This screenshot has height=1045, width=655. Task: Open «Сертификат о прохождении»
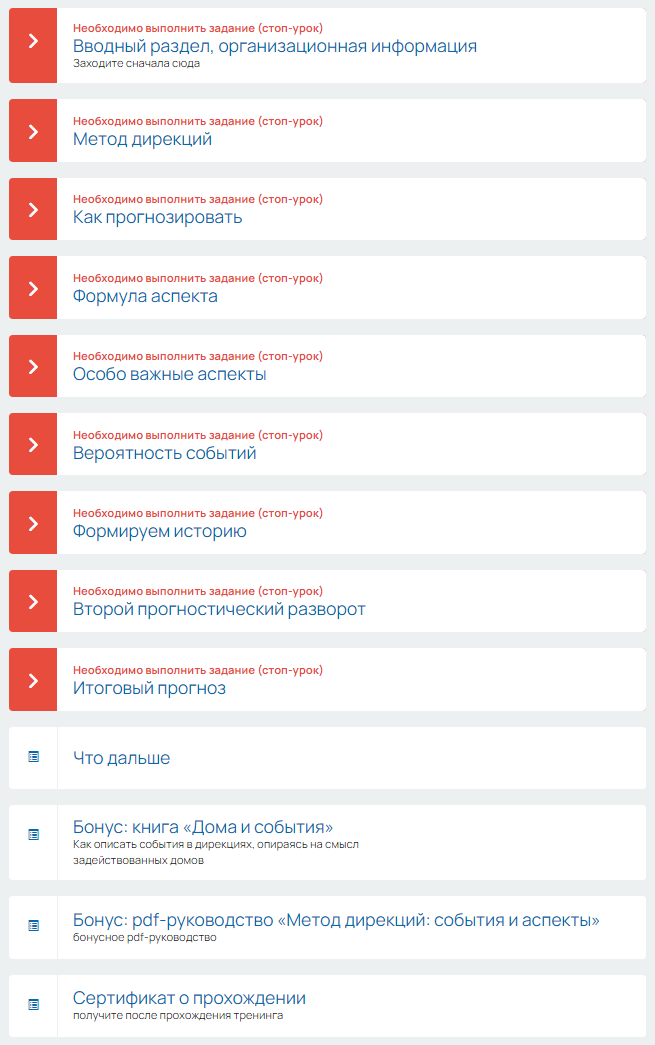tap(189, 998)
